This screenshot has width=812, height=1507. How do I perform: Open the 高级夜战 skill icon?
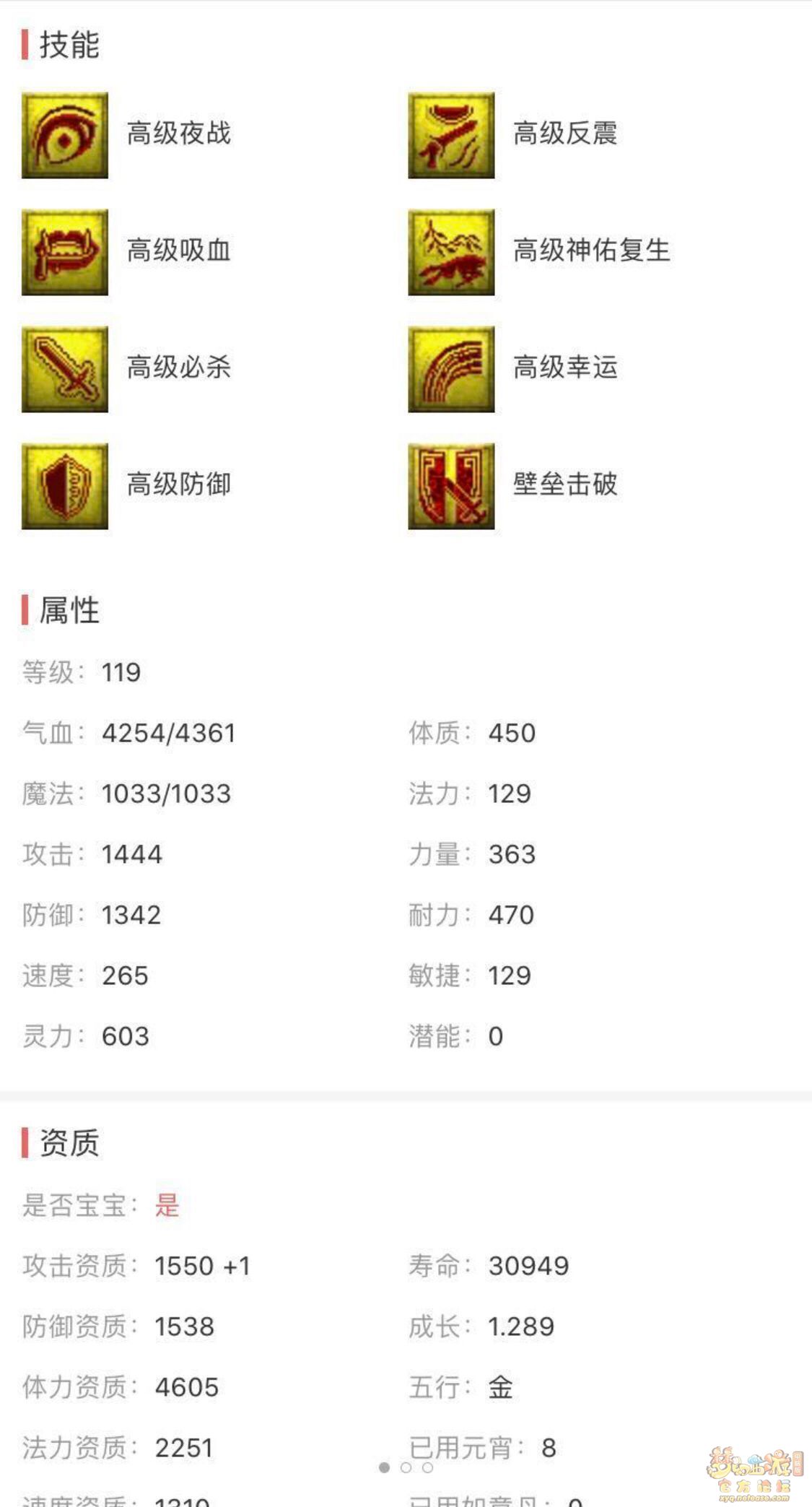tap(65, 135)
